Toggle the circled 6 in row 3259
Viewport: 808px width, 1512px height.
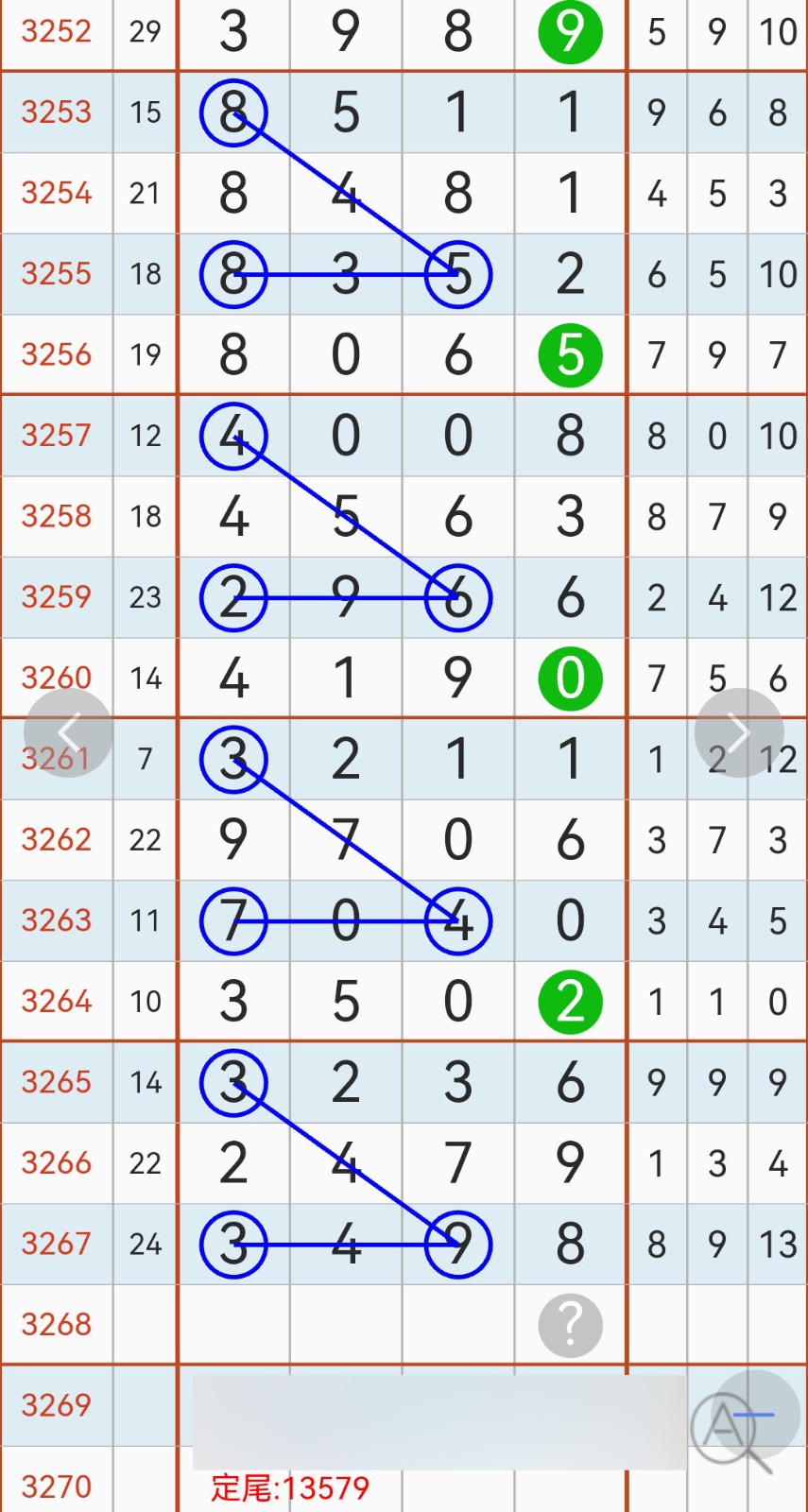457,597
